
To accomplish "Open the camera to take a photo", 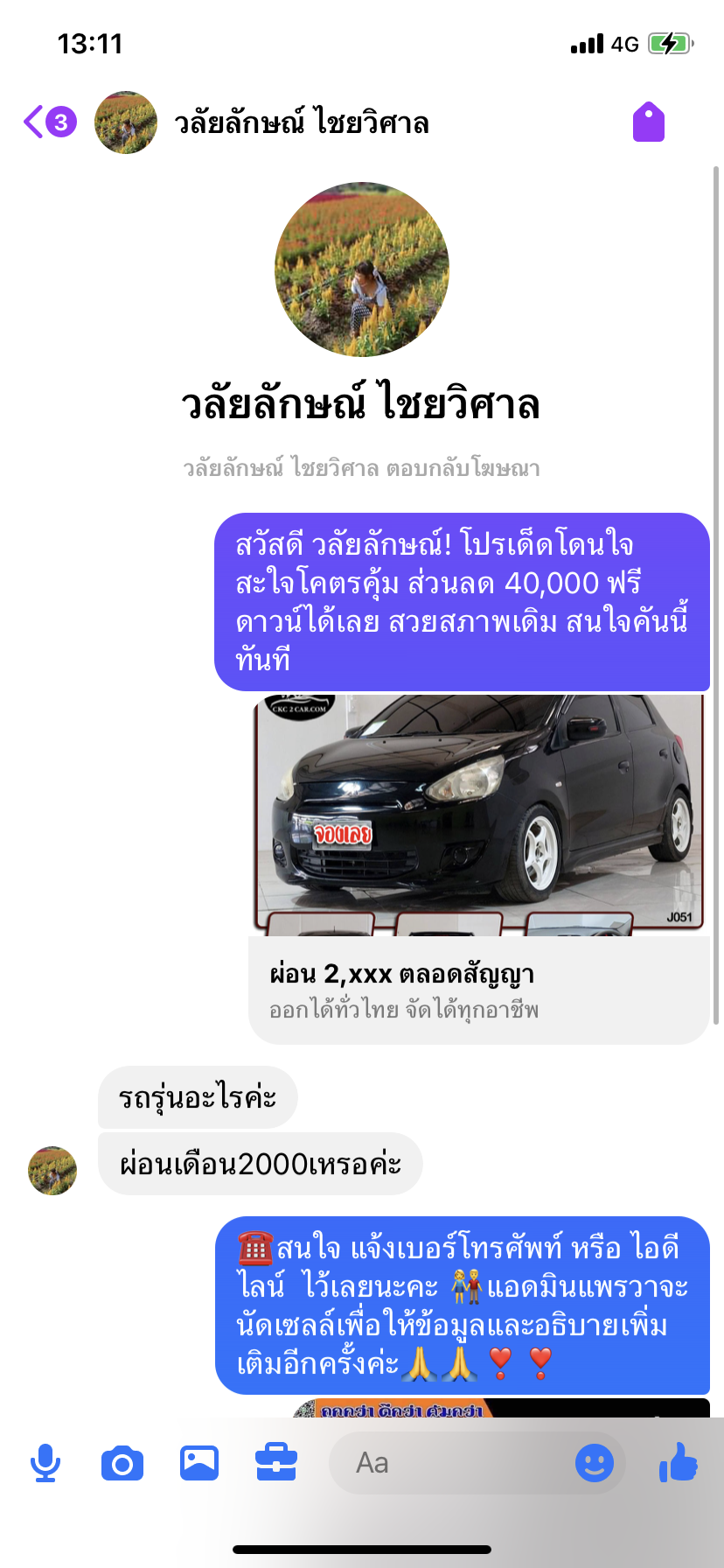I will pyautogui.click(x=122, y=1463).
